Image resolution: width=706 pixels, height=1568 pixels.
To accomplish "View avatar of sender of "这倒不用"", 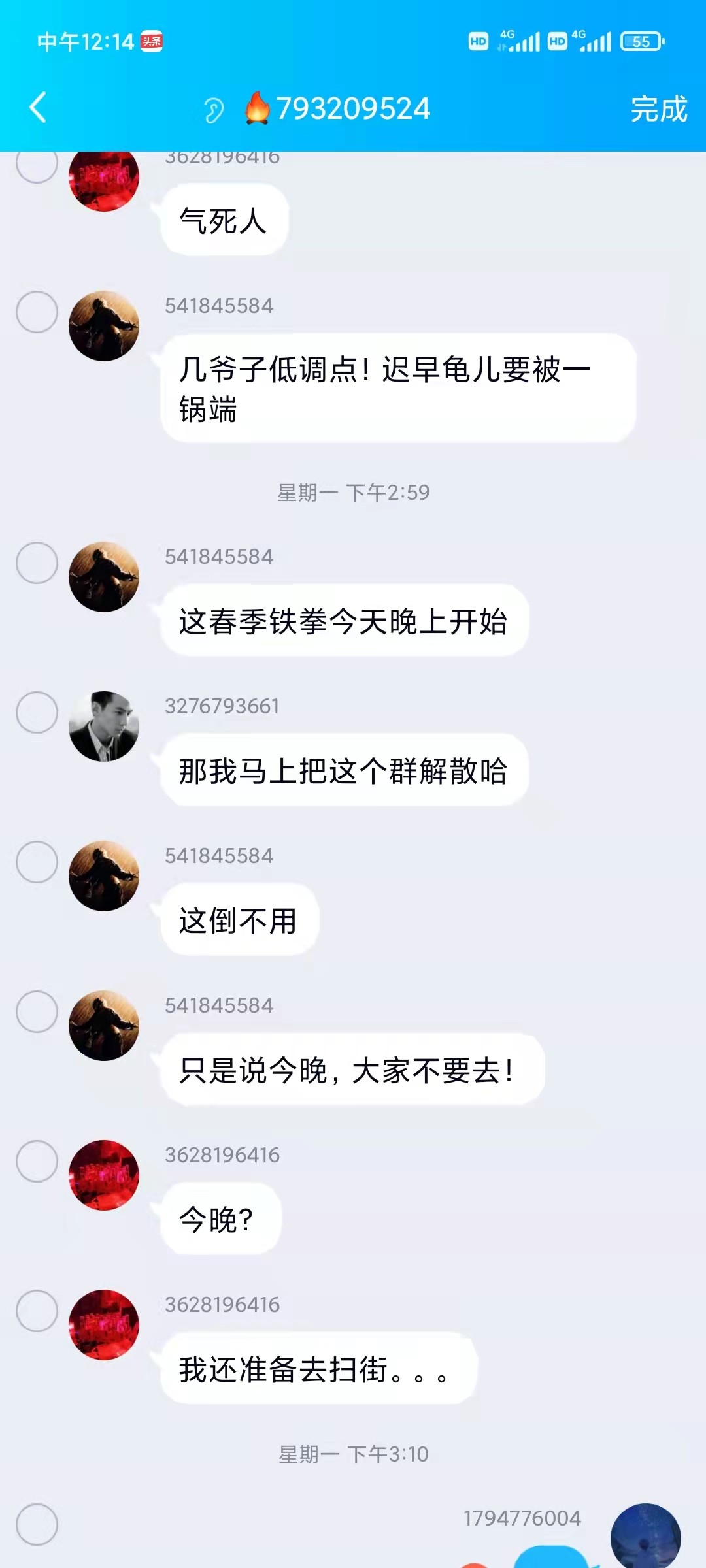I will (104, 876).
